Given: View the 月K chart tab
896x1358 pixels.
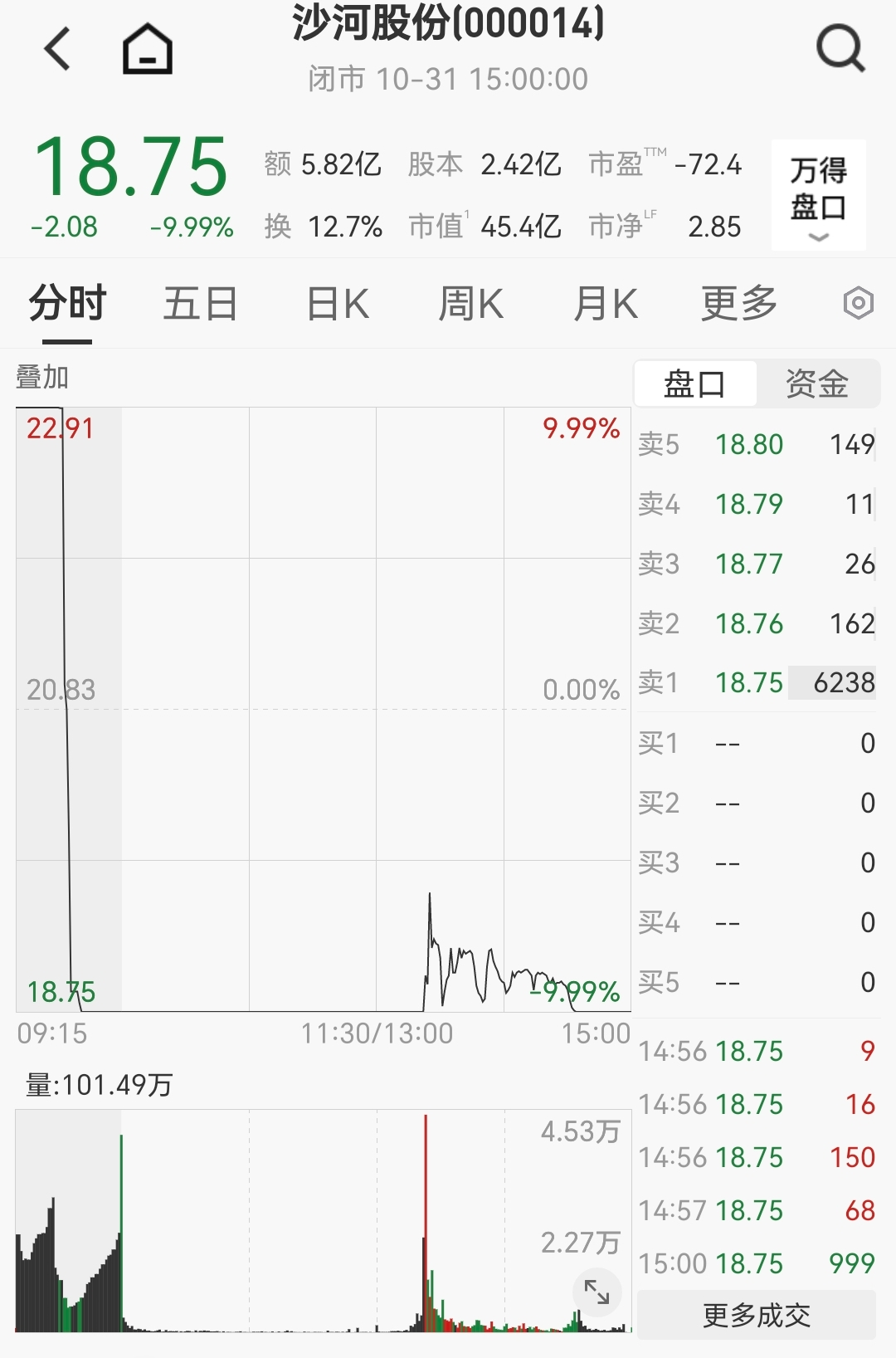Looking at the screenshot, I should click(606, 304).
